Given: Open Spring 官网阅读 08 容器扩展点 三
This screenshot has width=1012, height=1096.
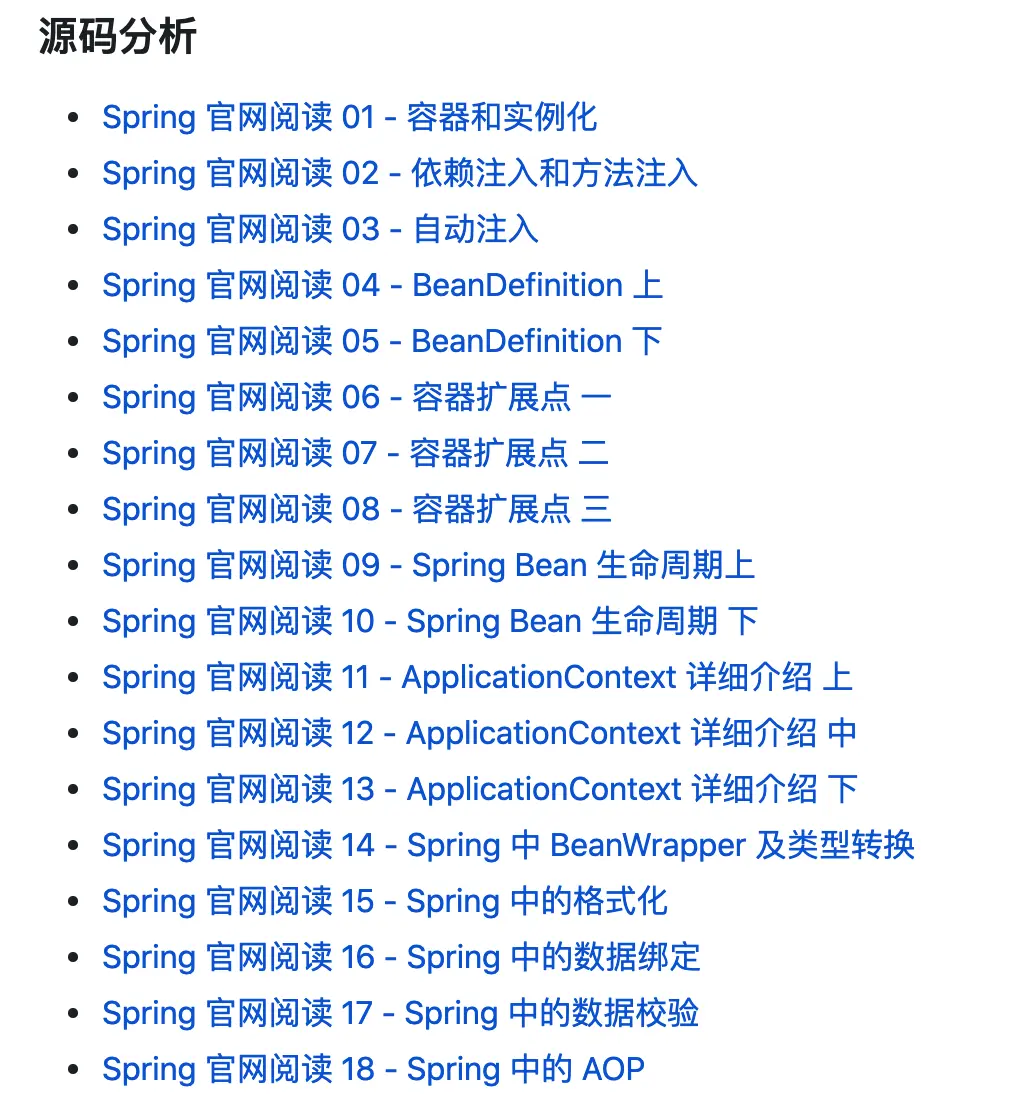Looking at the screenshot, I should 356,510.
